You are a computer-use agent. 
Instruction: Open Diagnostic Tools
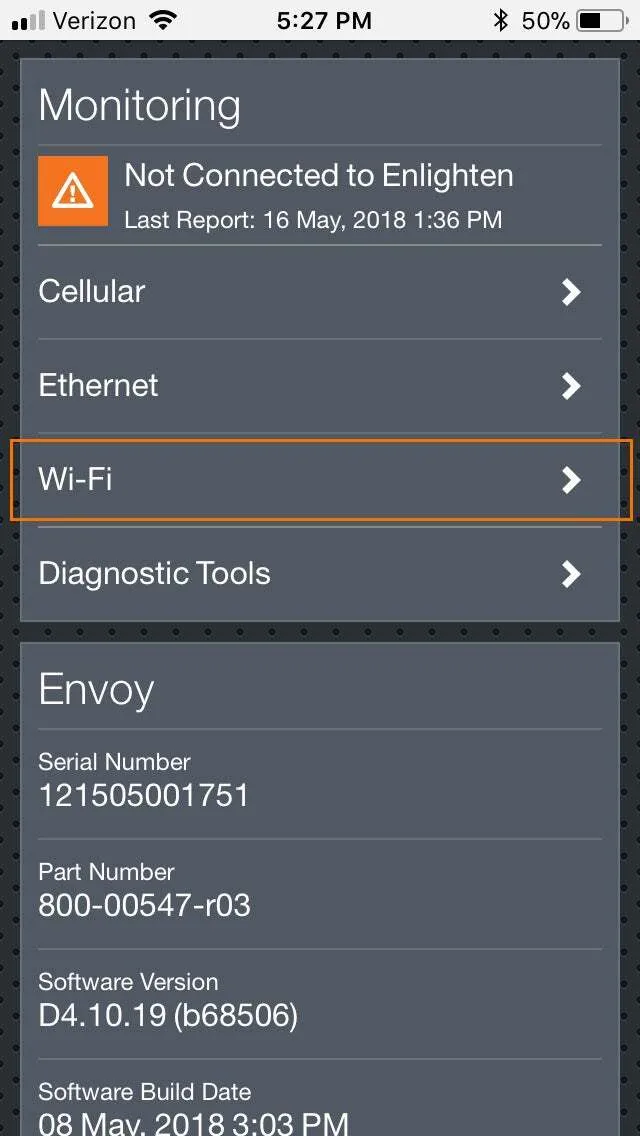click(x=320, y=574)
